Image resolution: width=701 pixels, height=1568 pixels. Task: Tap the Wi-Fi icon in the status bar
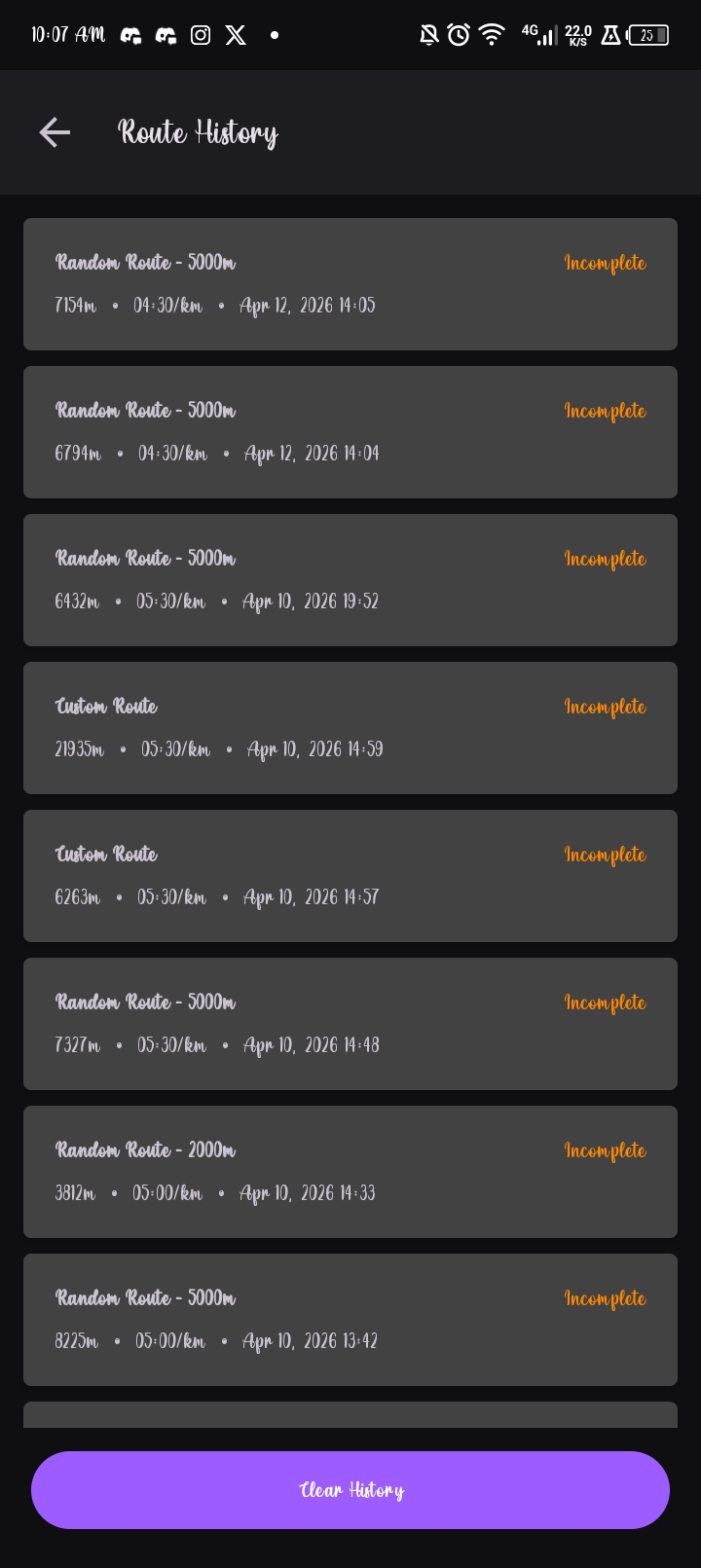[492, 34]
